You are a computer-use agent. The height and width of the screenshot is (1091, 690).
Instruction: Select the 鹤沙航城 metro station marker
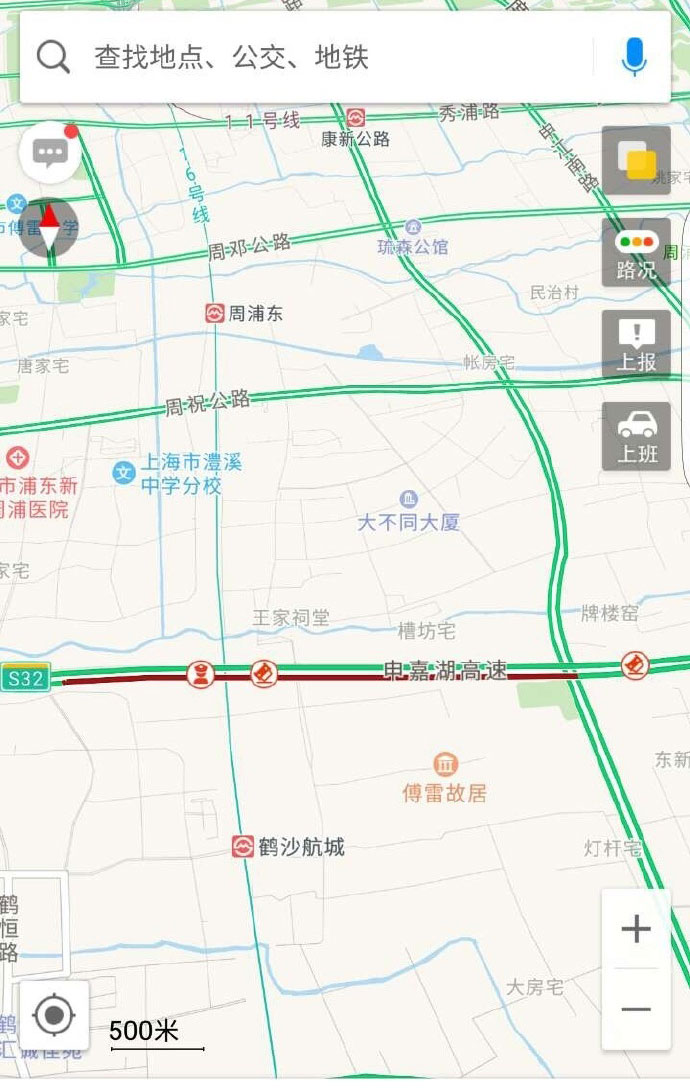242,847
